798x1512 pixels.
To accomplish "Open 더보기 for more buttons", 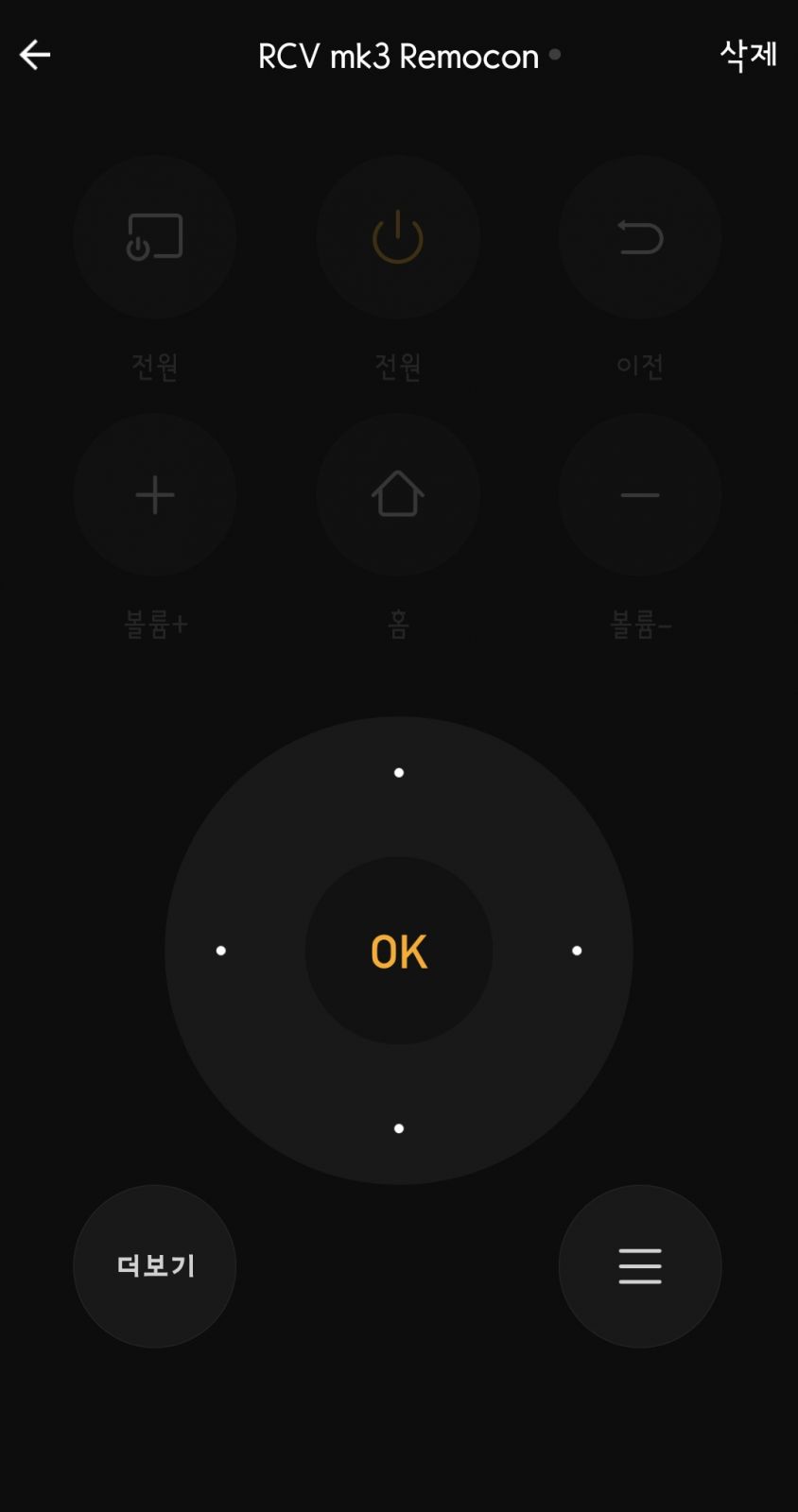I will coord(154,1266).
